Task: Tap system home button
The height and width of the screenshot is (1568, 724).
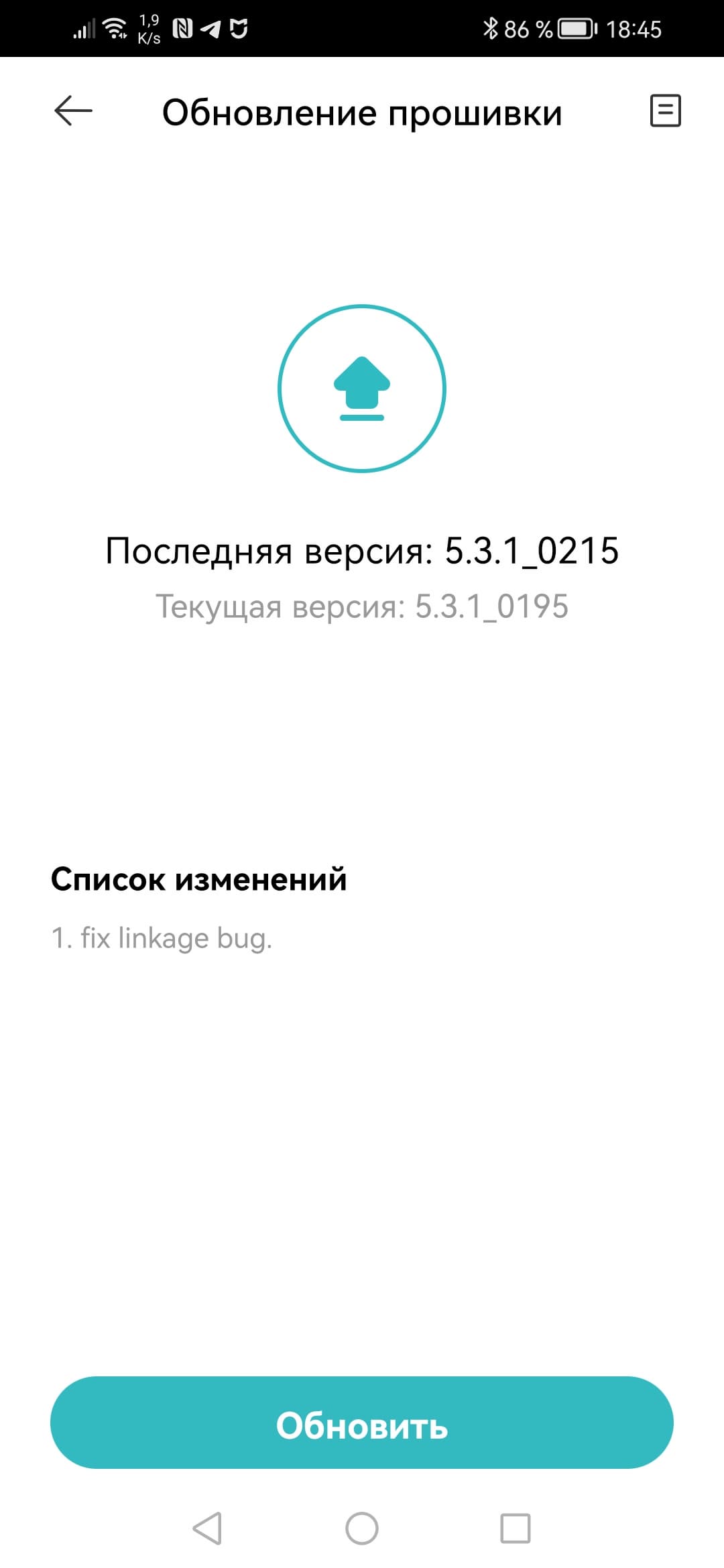Action: click(x=362, y=1528)
